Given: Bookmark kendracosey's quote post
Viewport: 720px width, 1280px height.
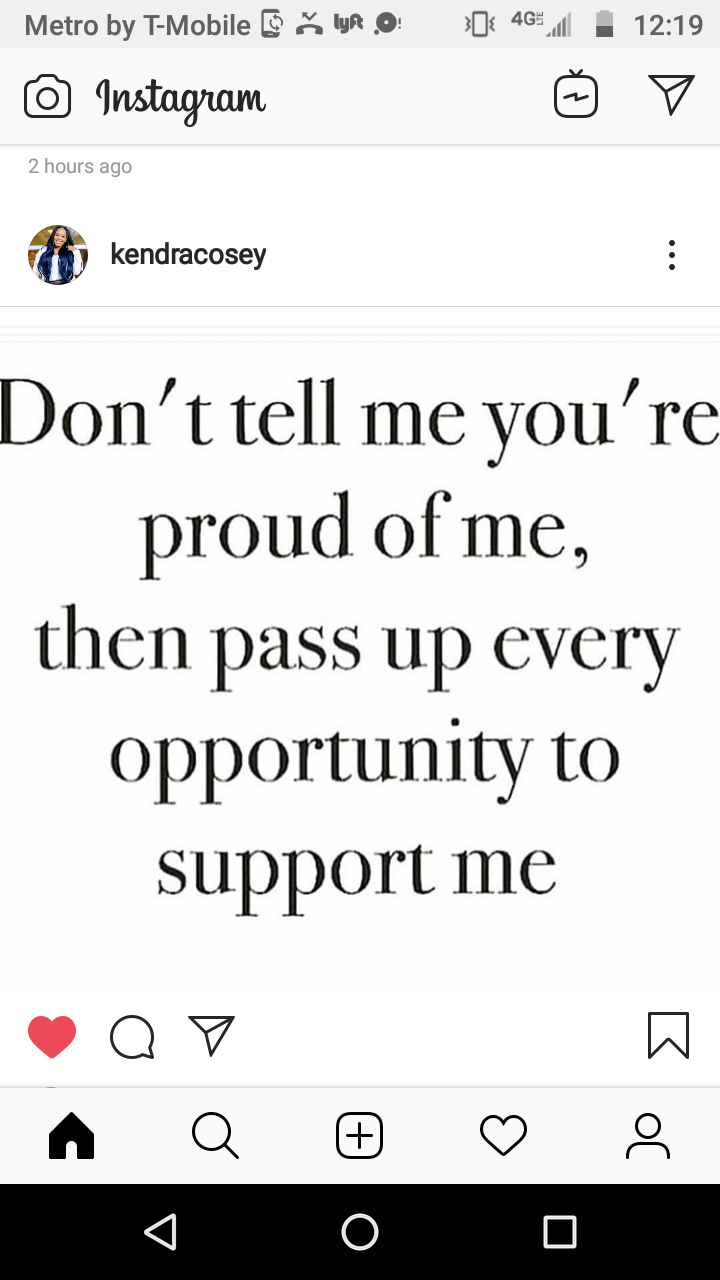Looking at the screenshot, I should (668, 1036).
